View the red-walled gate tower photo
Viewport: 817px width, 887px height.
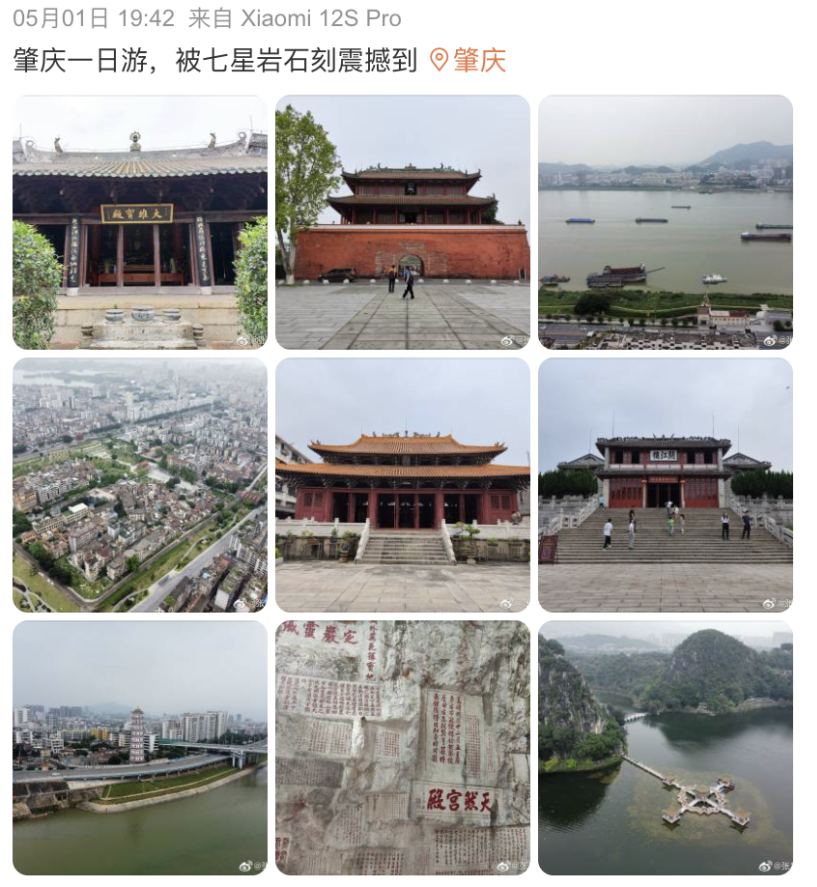click(403, 222)
